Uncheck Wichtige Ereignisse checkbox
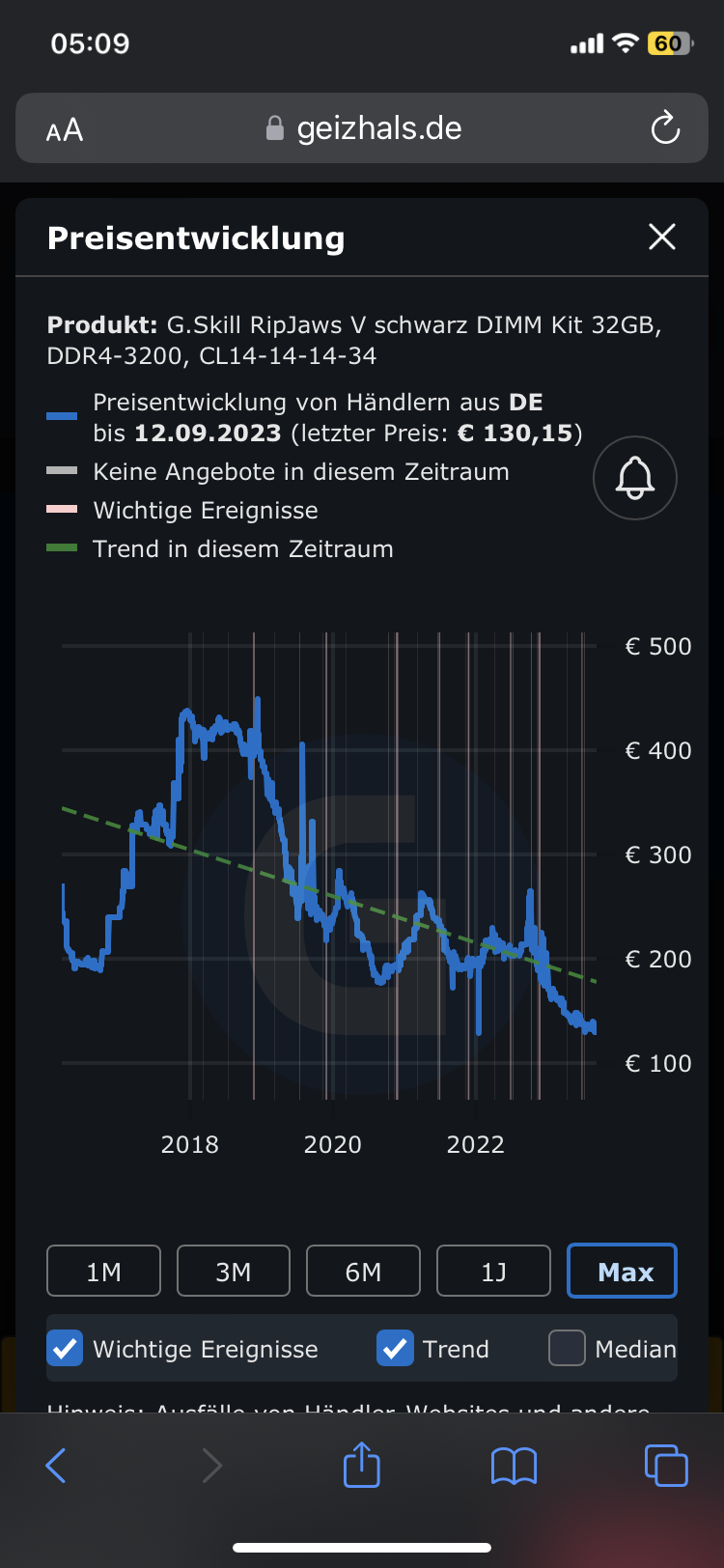724x1568 pixels. pos(66,1348)
